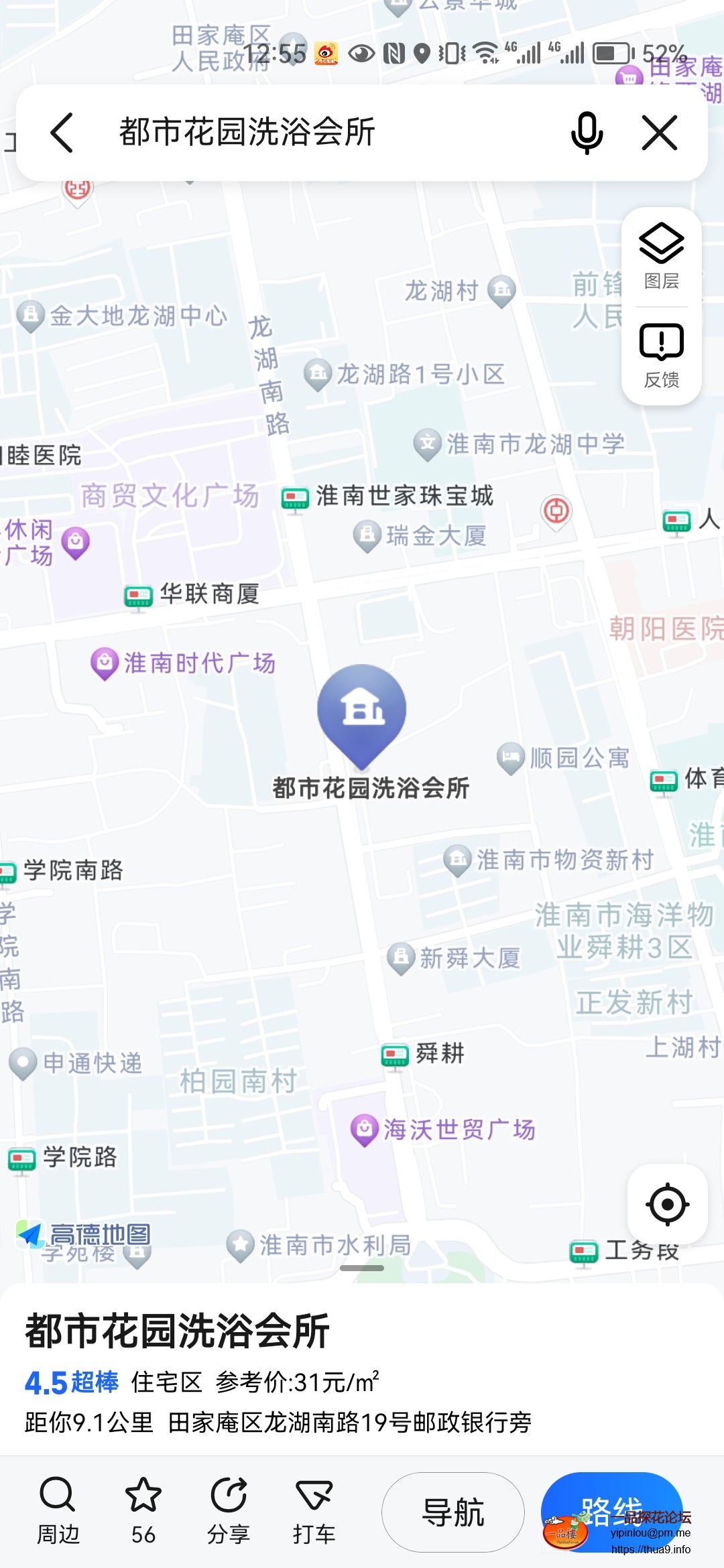Tap the 海沃世贸广场 marker on the map

[365, 1130]
